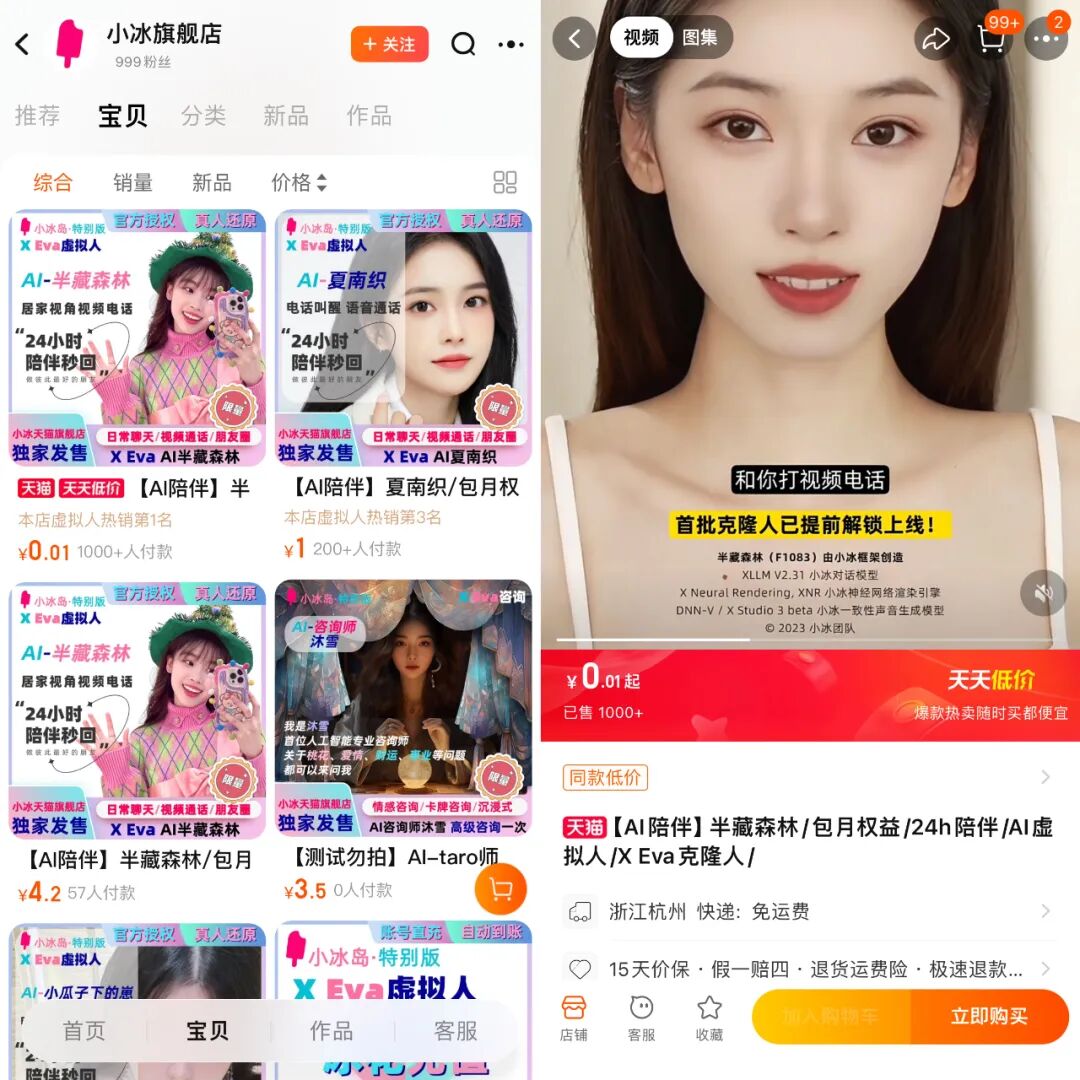This screenshot has width=1080, height=1080.
Task: Switch the product media to 图集
Action: [700, 38]
